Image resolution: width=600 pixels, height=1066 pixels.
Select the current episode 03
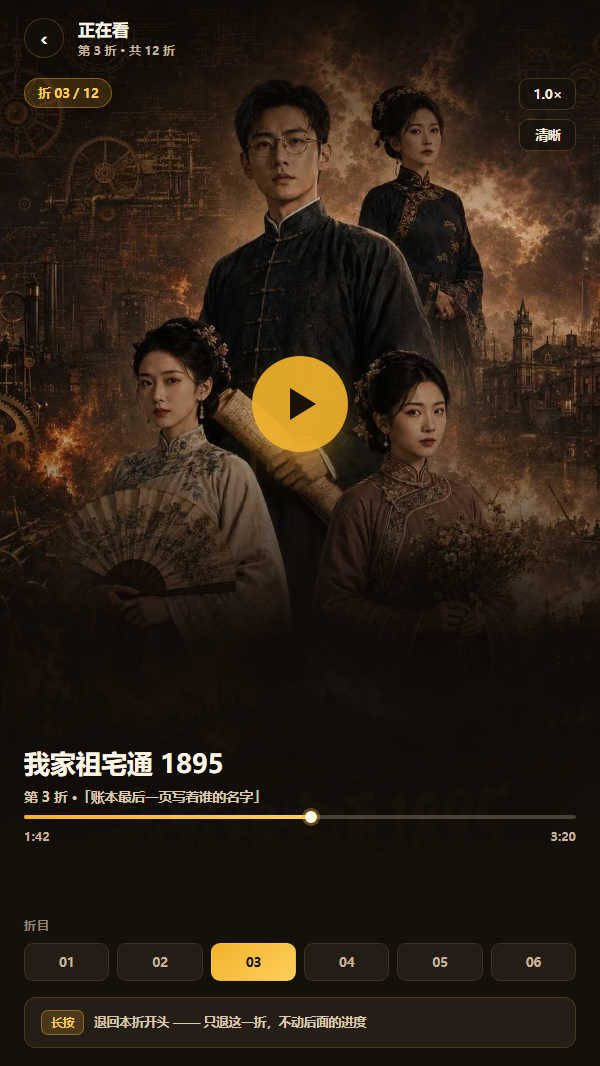[253, 962]
